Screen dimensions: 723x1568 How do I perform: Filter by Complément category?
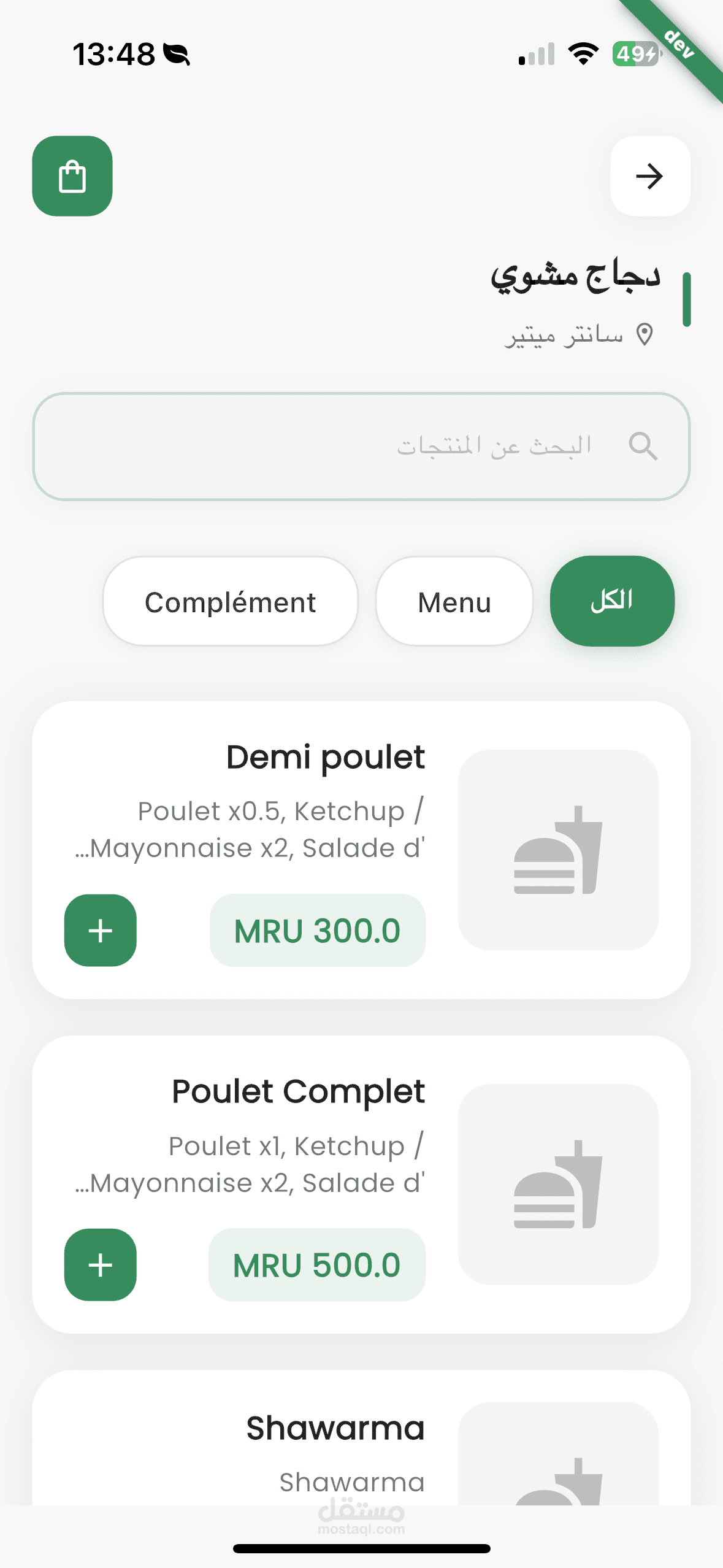coord(231,601)
